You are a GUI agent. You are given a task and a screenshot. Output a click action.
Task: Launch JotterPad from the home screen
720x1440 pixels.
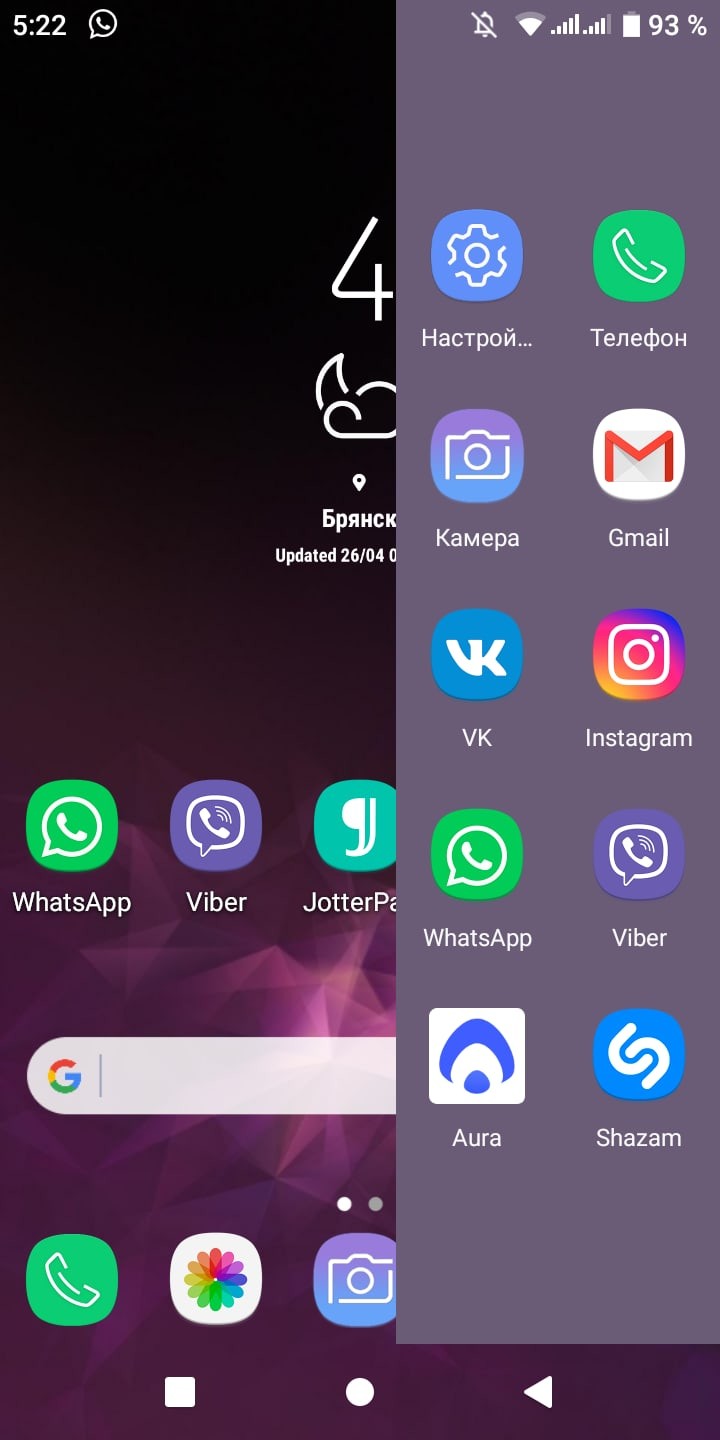click(356, 826)
